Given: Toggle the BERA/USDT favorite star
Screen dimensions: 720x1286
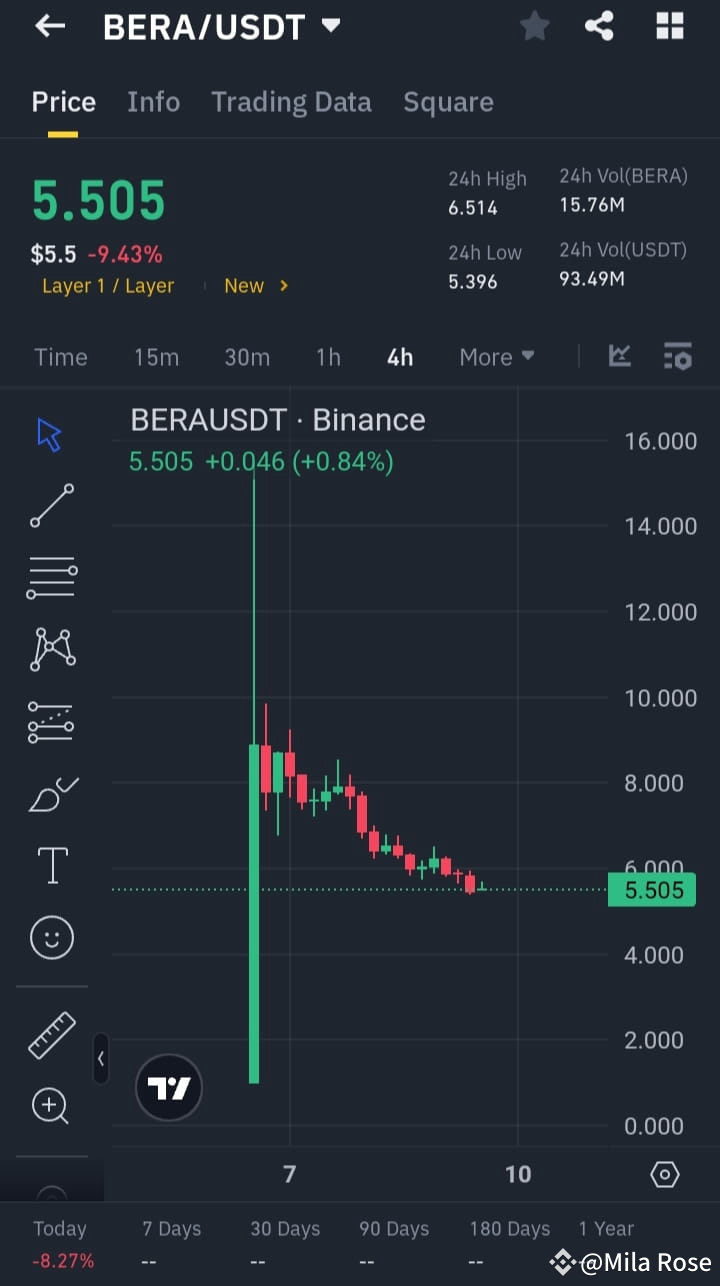Looking at the screenshot, I should point(534,26).
